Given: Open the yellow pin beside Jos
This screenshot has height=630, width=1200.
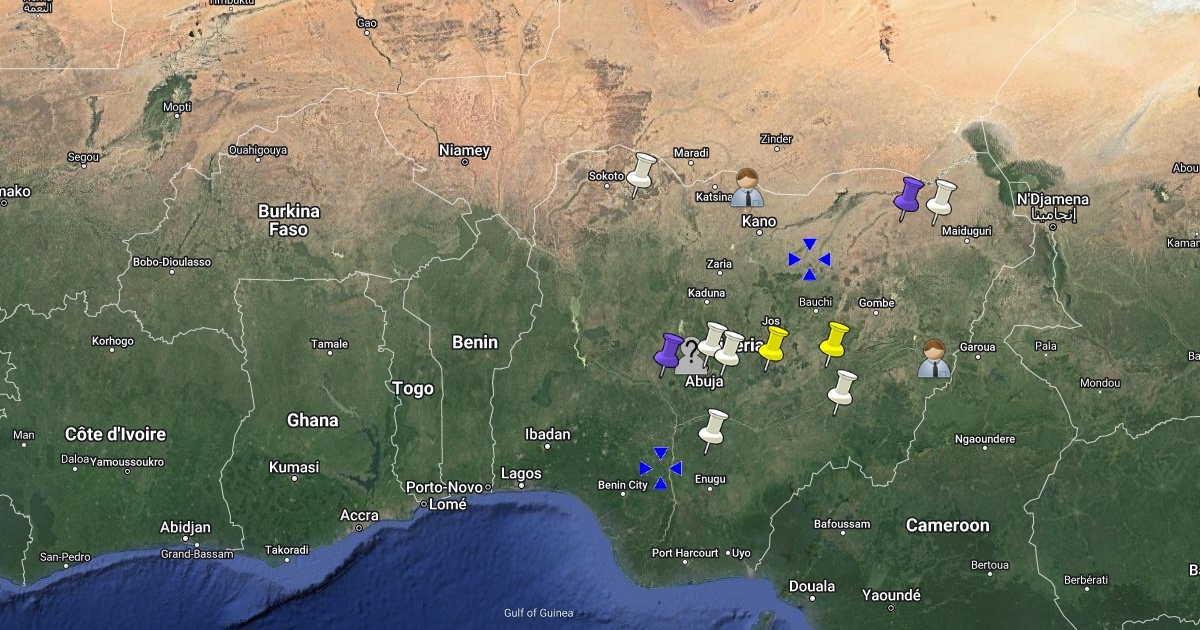Looking at the screenshot, I should (x=772, y=348).
